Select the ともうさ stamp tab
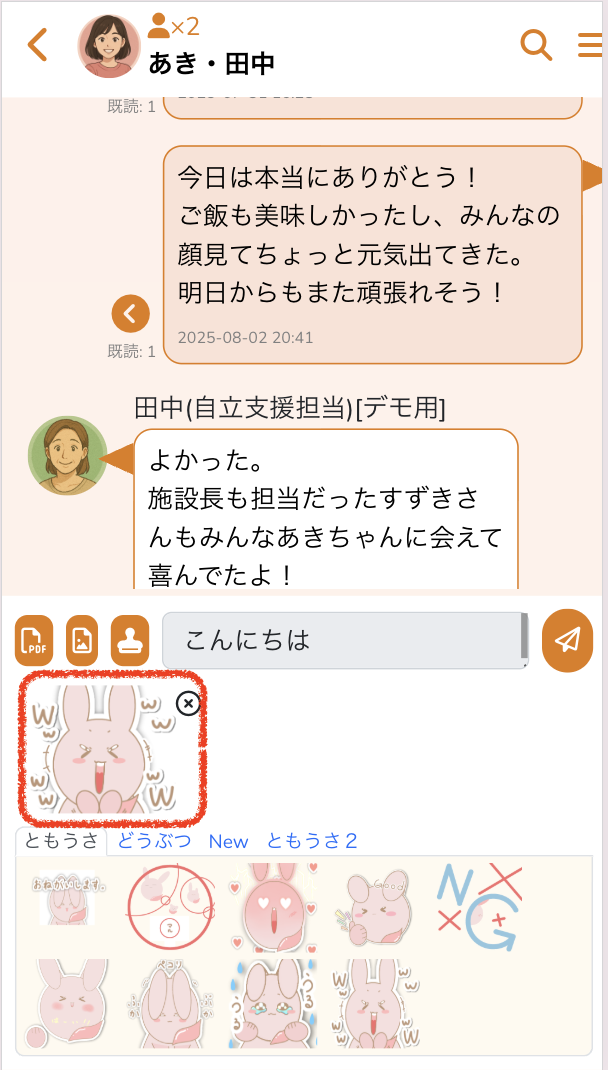Screen dimensions: 608x1070 [x=61, y=841]
